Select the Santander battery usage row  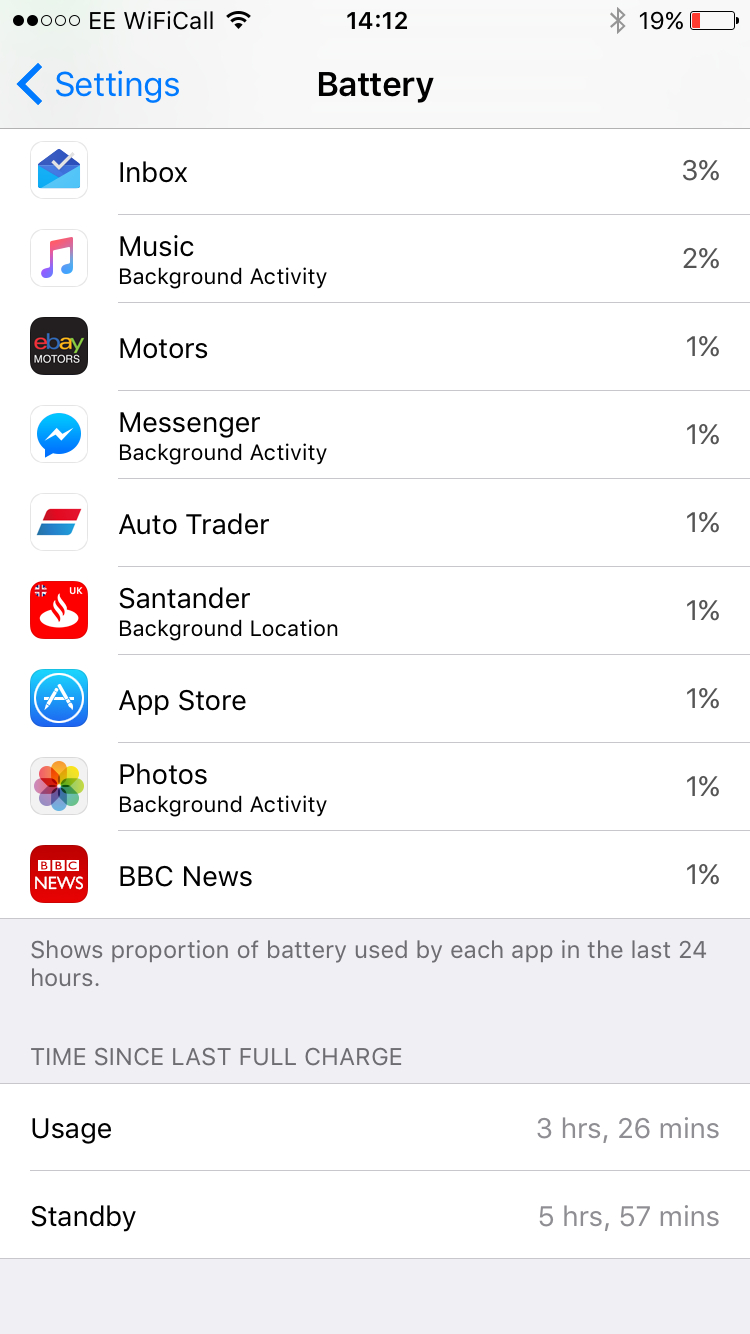pos(375,611)
